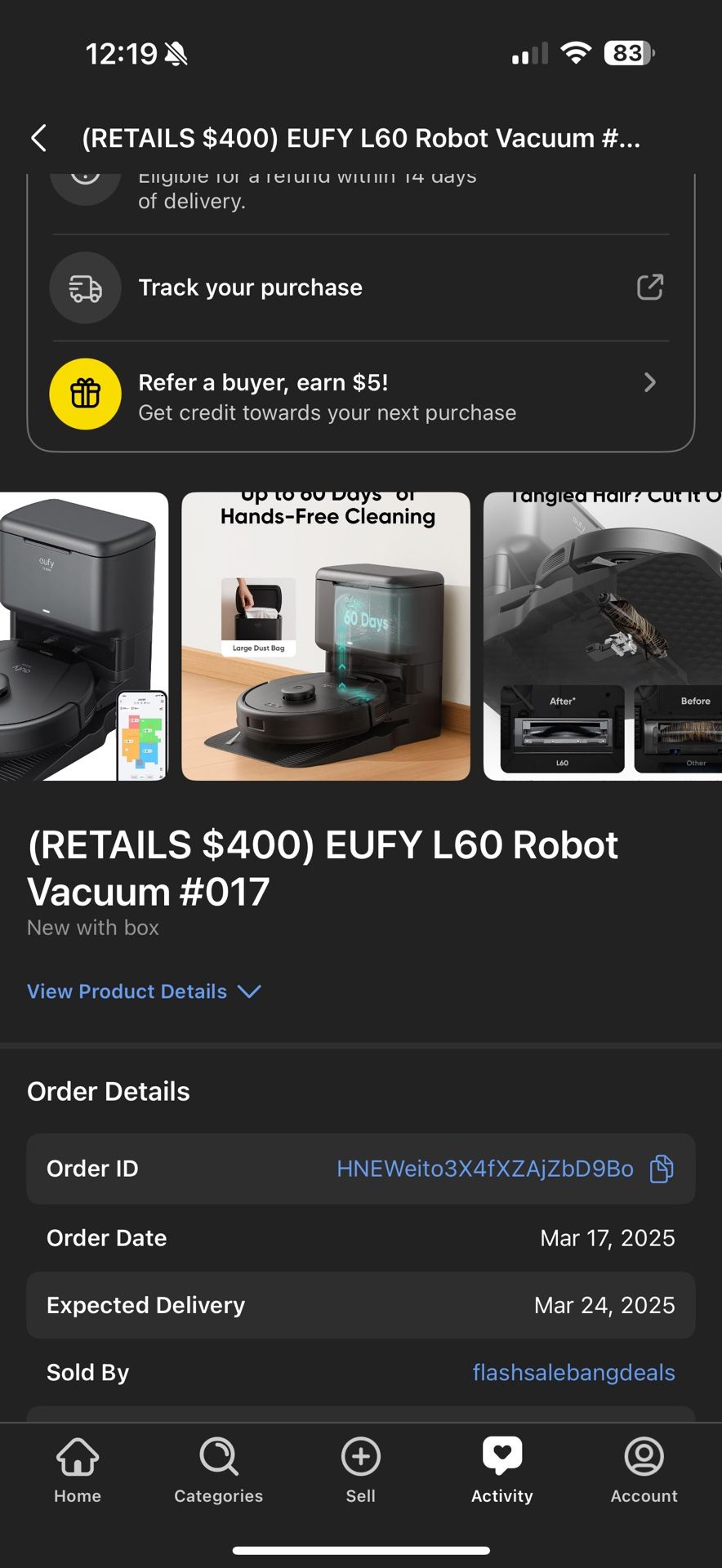Open the Sell tab
Screen dimensions: 722x1568
pyautogui.click(x=360, y=1470)
